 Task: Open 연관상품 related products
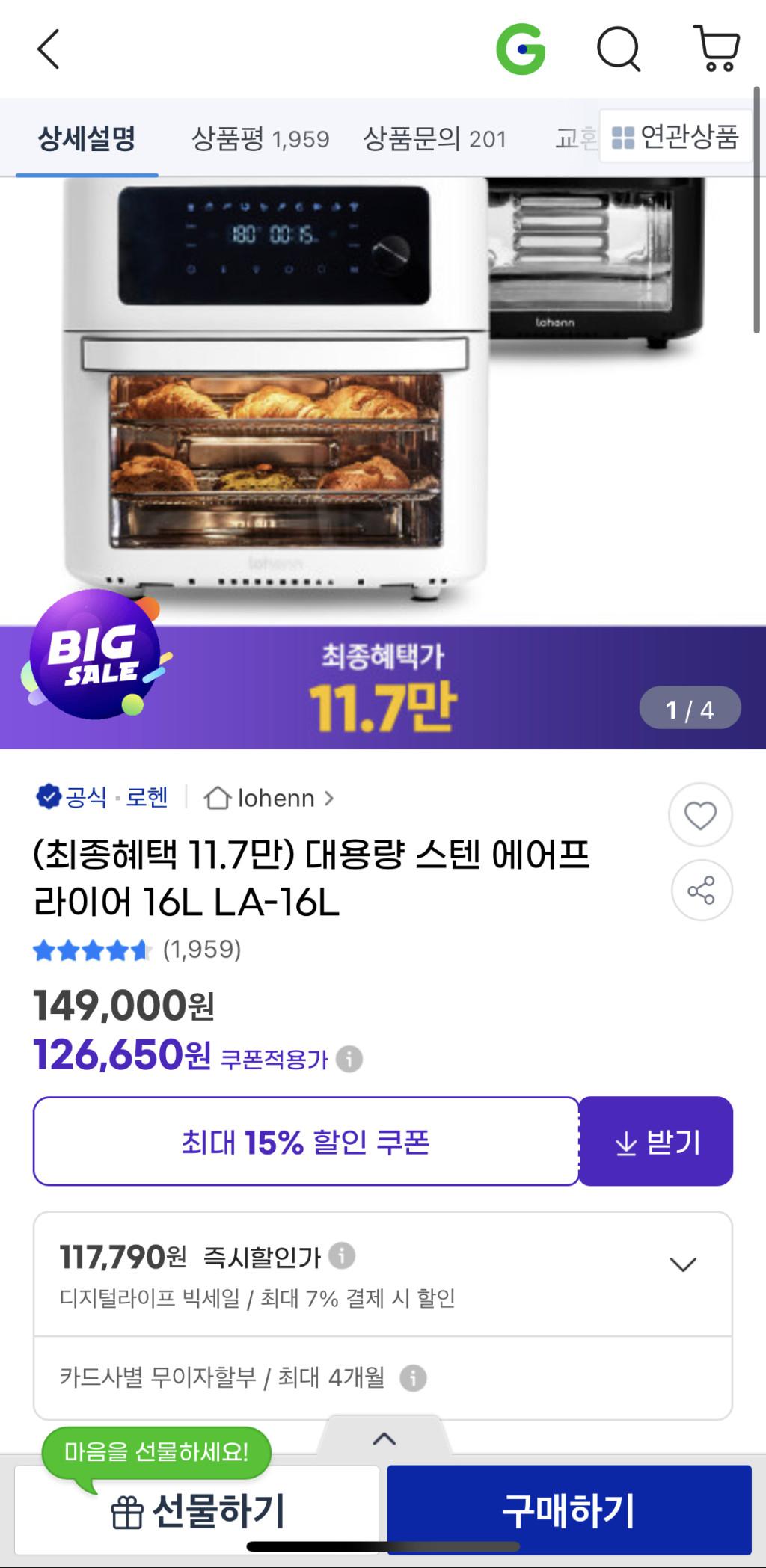(x=675, y=137)
